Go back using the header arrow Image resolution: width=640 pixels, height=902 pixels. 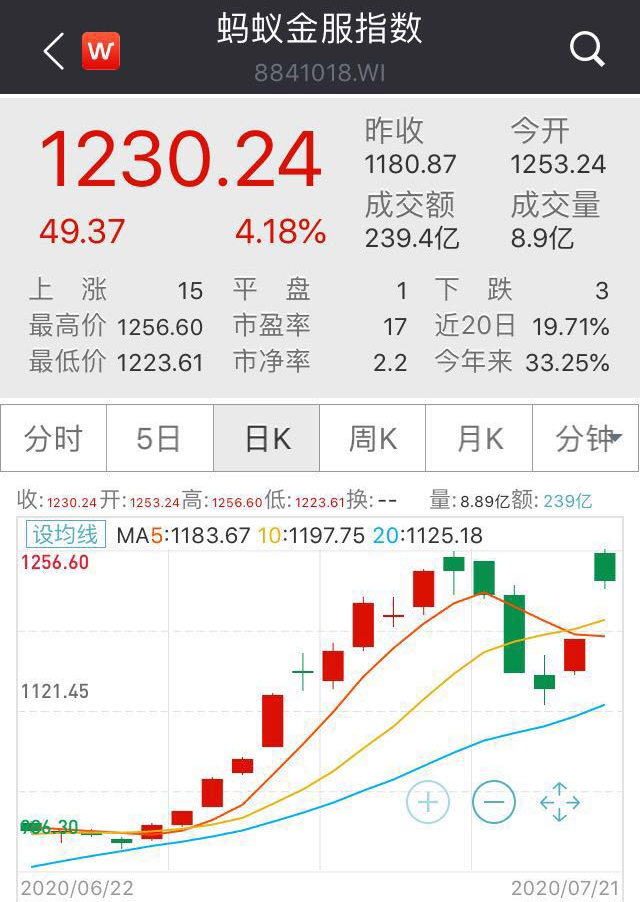[x=54, y=51]
